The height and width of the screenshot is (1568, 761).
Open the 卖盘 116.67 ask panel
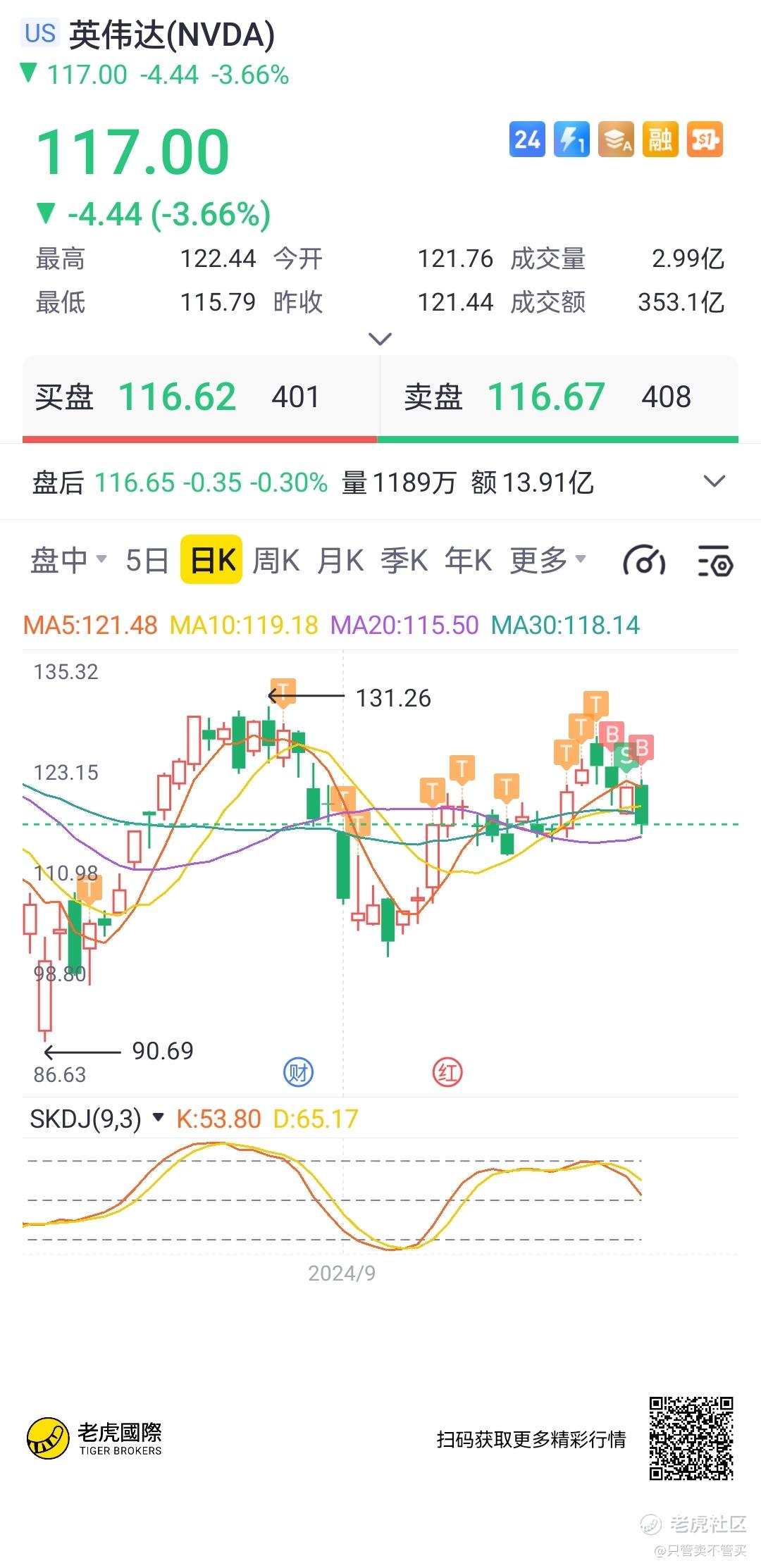point(559,398)
